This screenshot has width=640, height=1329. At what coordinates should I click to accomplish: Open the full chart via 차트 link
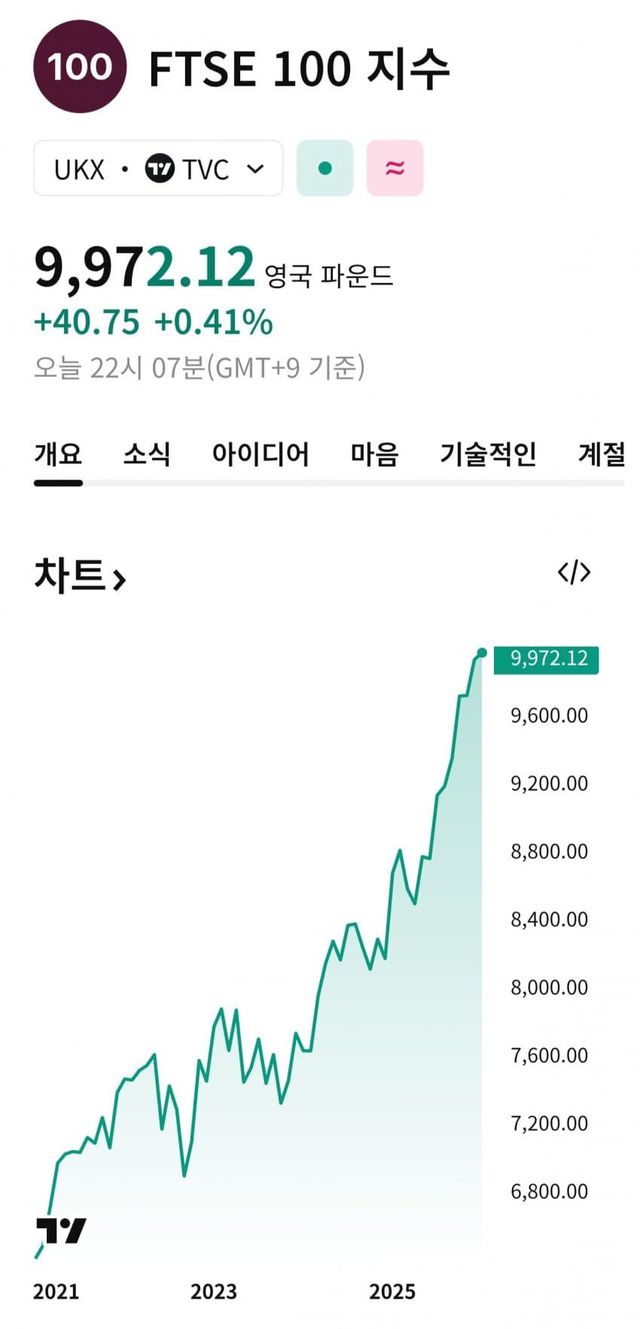[80, 577]
